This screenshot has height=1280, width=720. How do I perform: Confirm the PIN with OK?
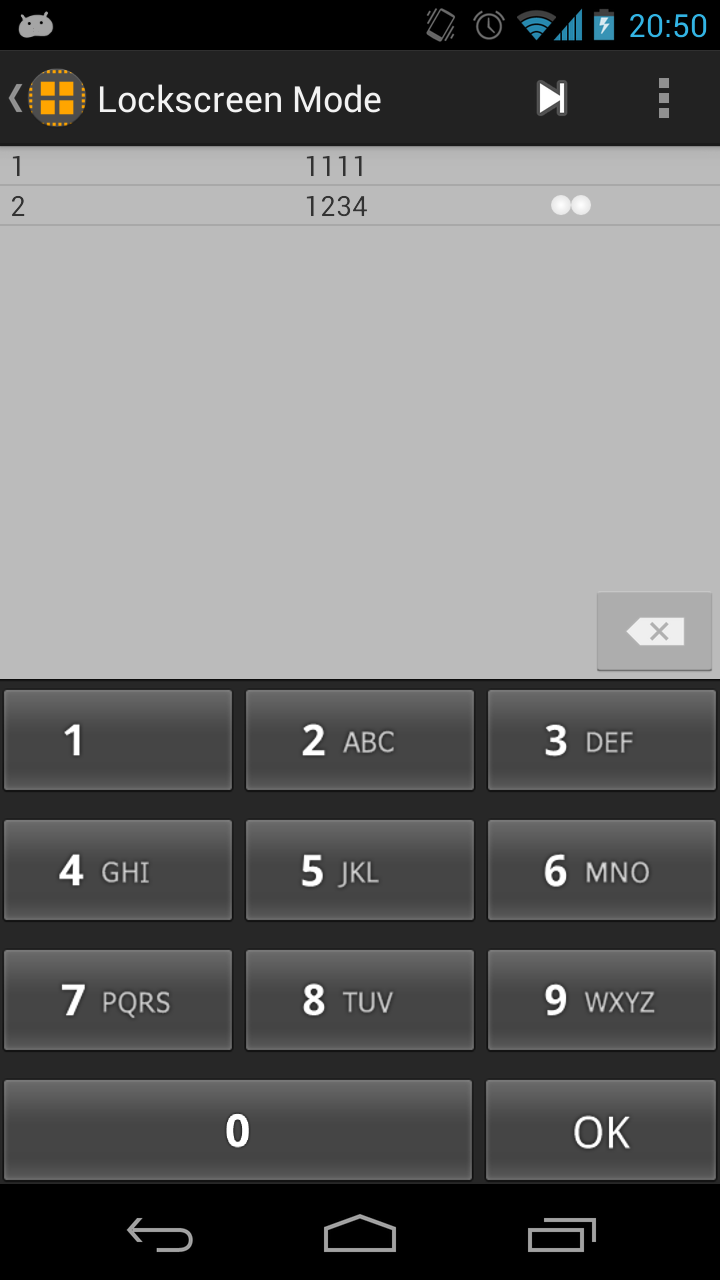point(601,1131)
